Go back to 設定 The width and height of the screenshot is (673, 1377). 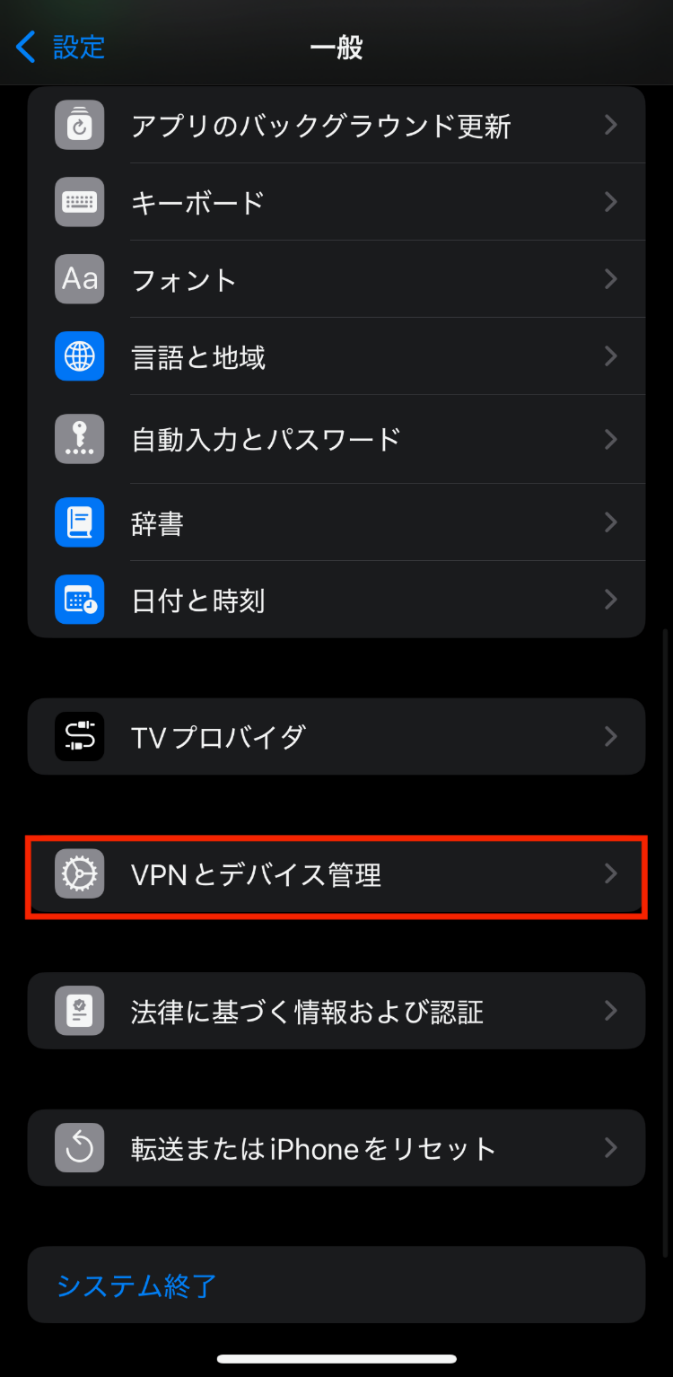coord(60,46)
